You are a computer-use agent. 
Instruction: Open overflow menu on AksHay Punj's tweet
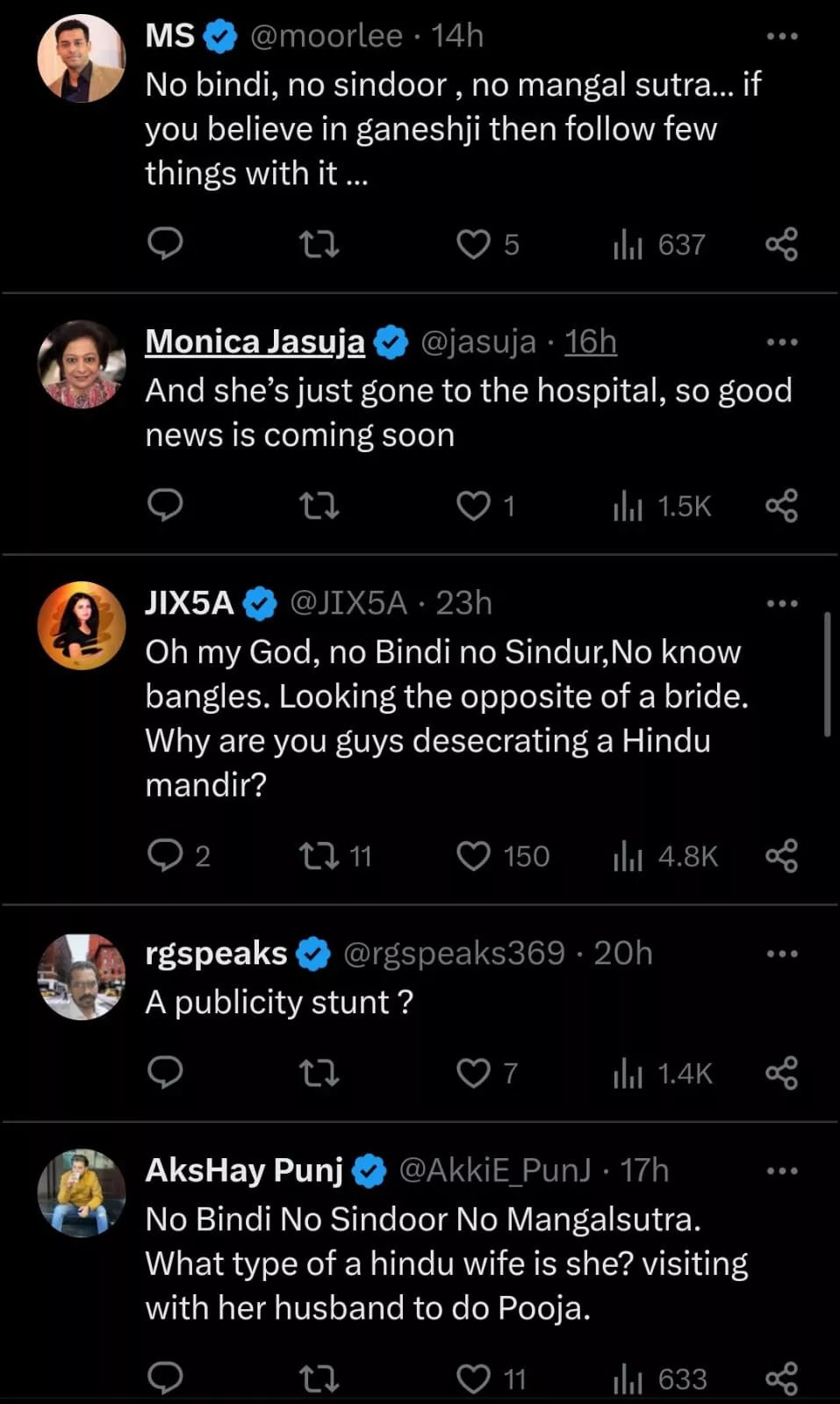pos(781,1170)
